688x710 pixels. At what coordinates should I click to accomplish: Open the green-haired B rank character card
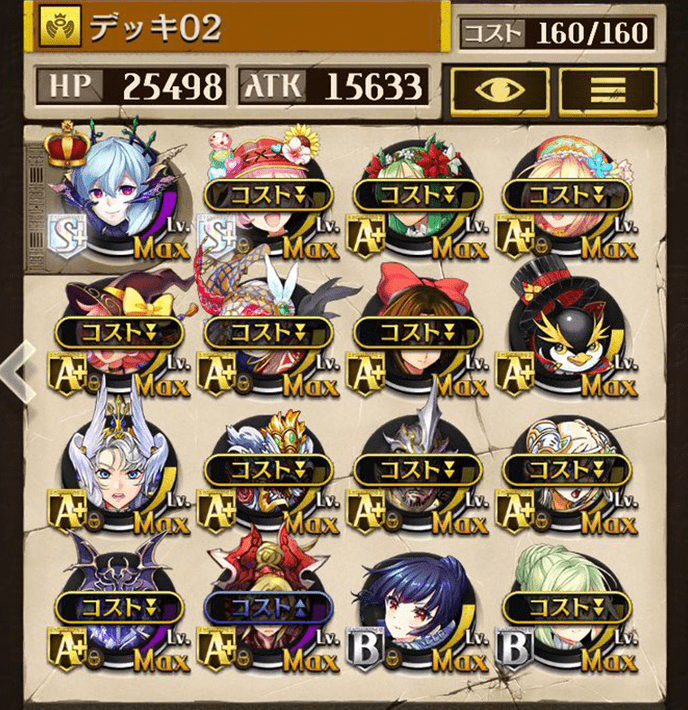point(565,612)
